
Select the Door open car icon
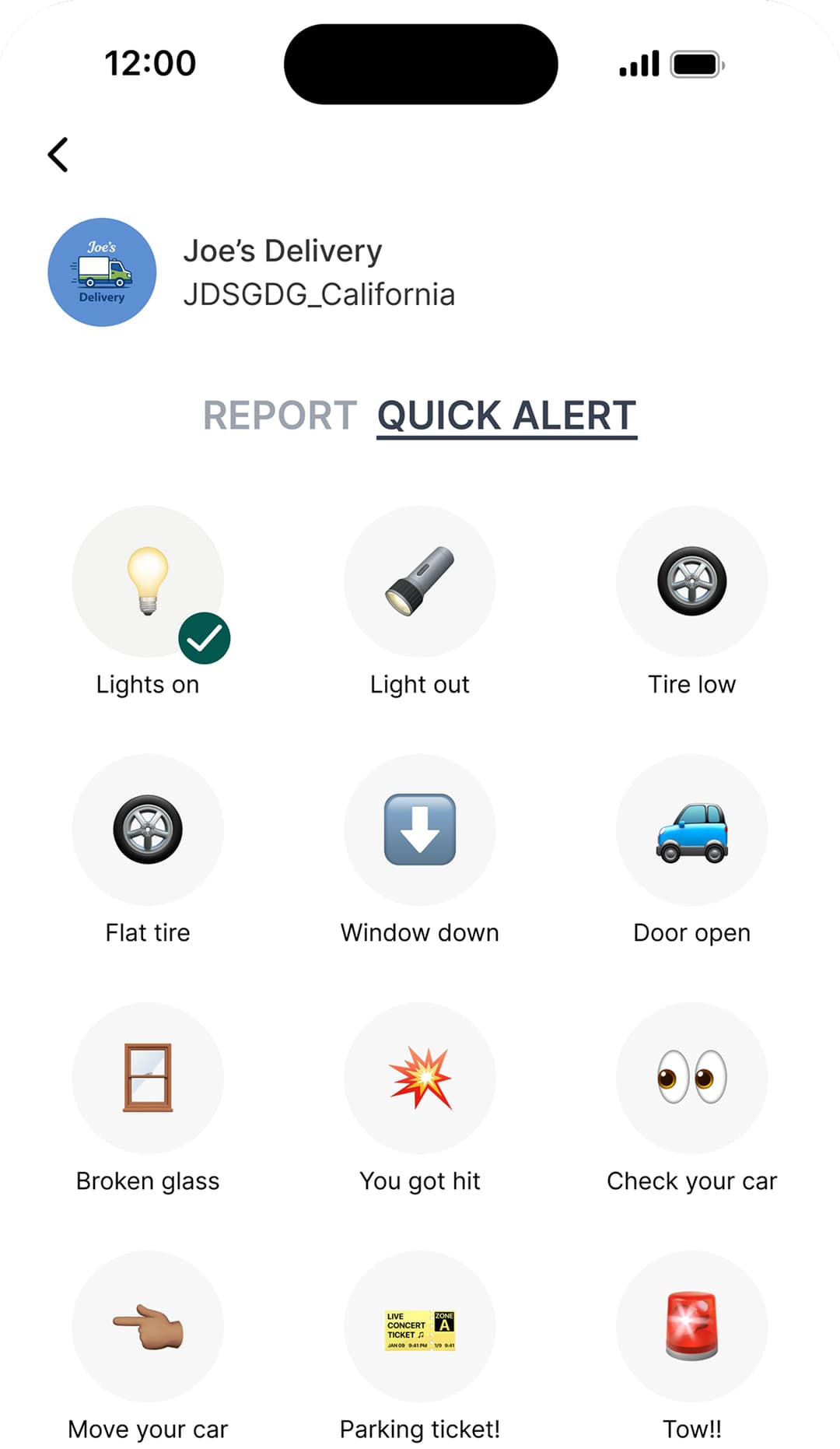point(691,830)
